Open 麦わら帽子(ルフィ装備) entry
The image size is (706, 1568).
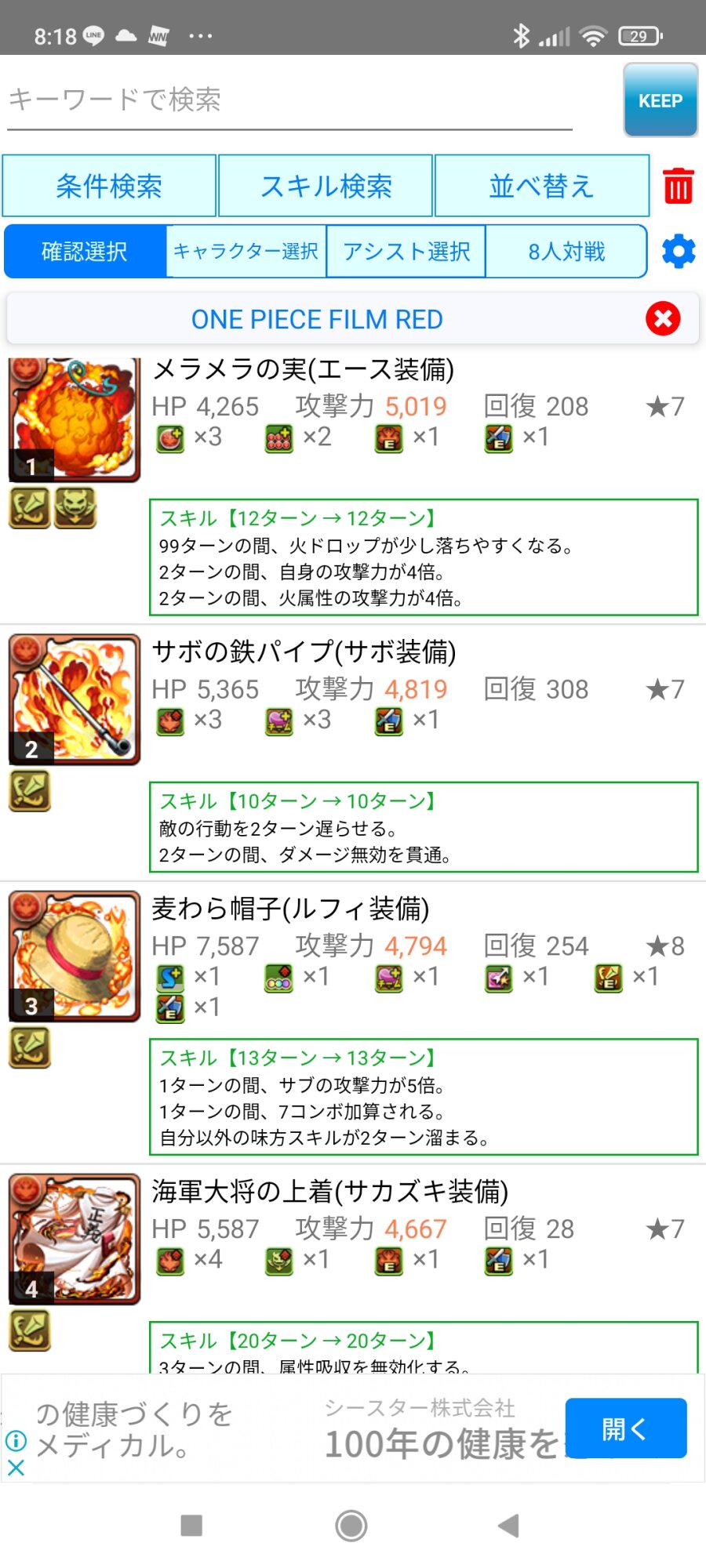point(353,1023)
